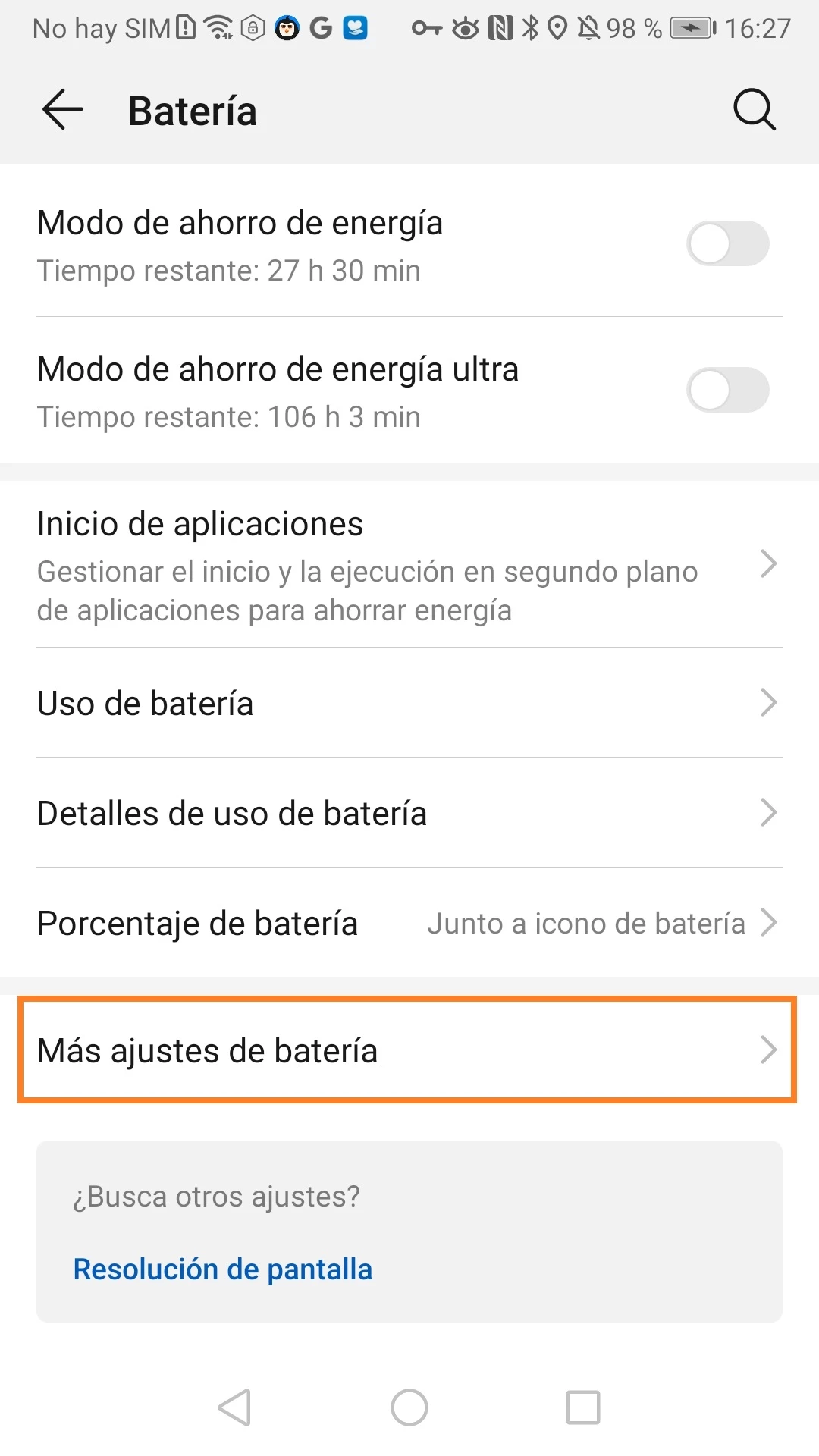
Task: Tap the system home button
Action: (409, 1407)
